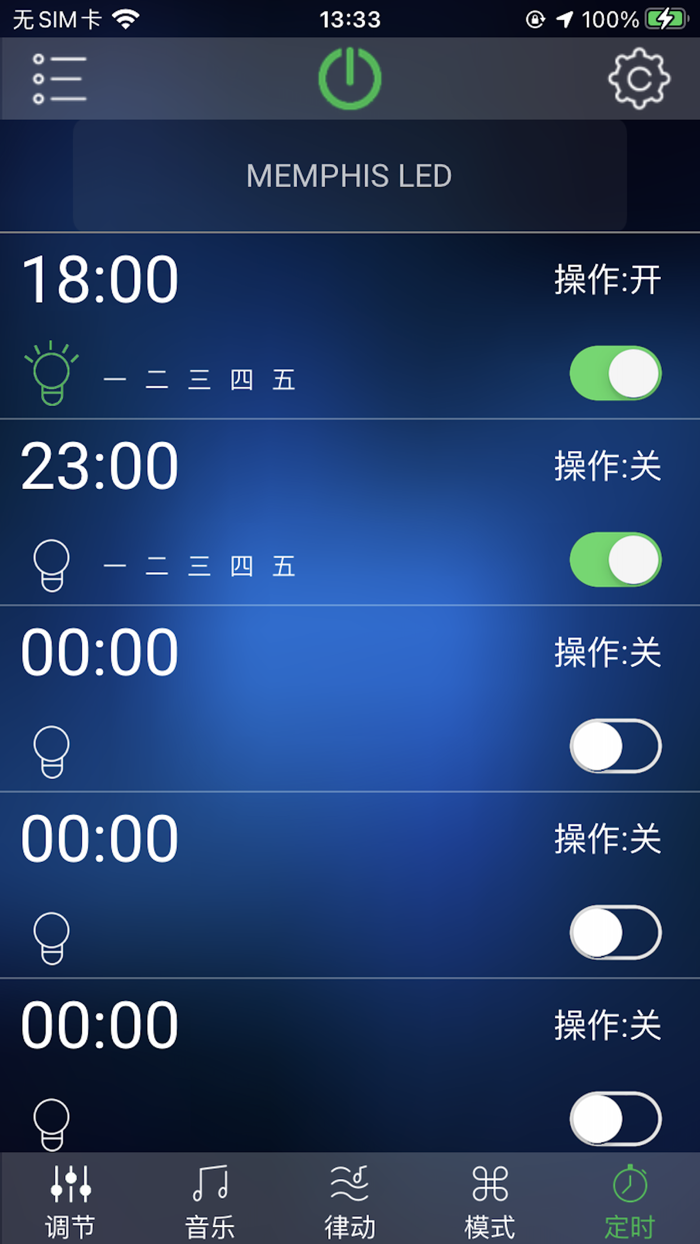Select the 定时 tab
700x1244 pixels.
point(630,1200)
